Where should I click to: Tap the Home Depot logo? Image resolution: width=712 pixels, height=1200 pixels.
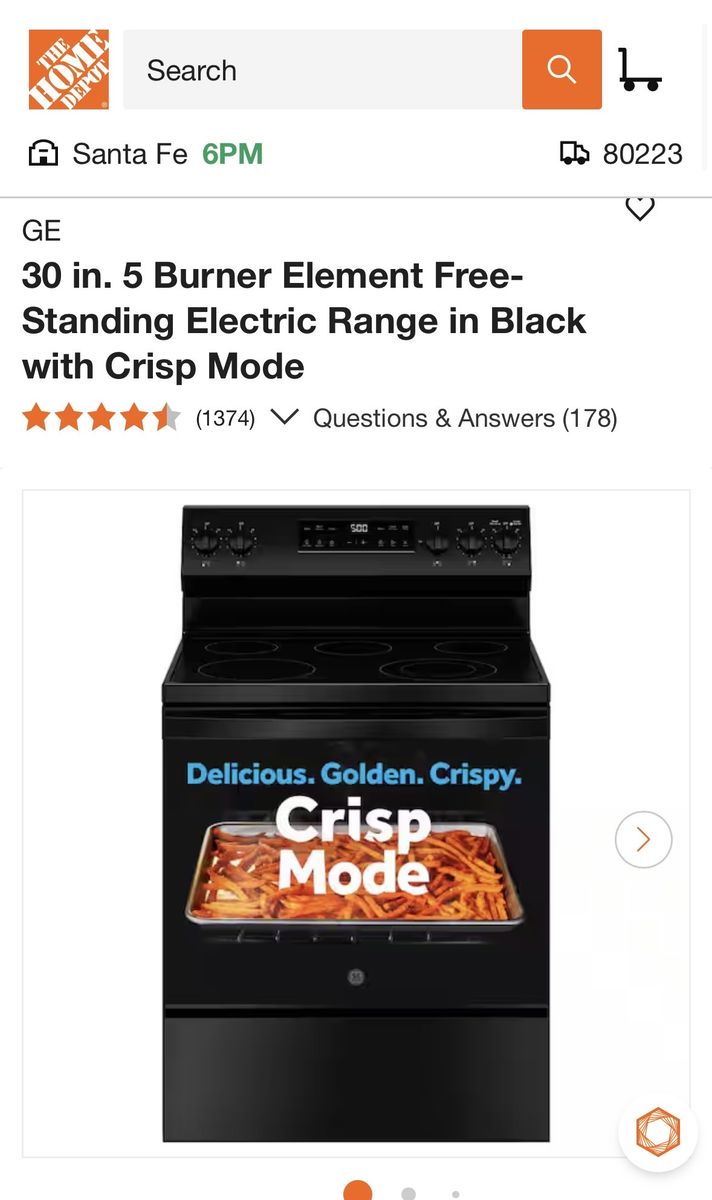(x=68, y=69)
